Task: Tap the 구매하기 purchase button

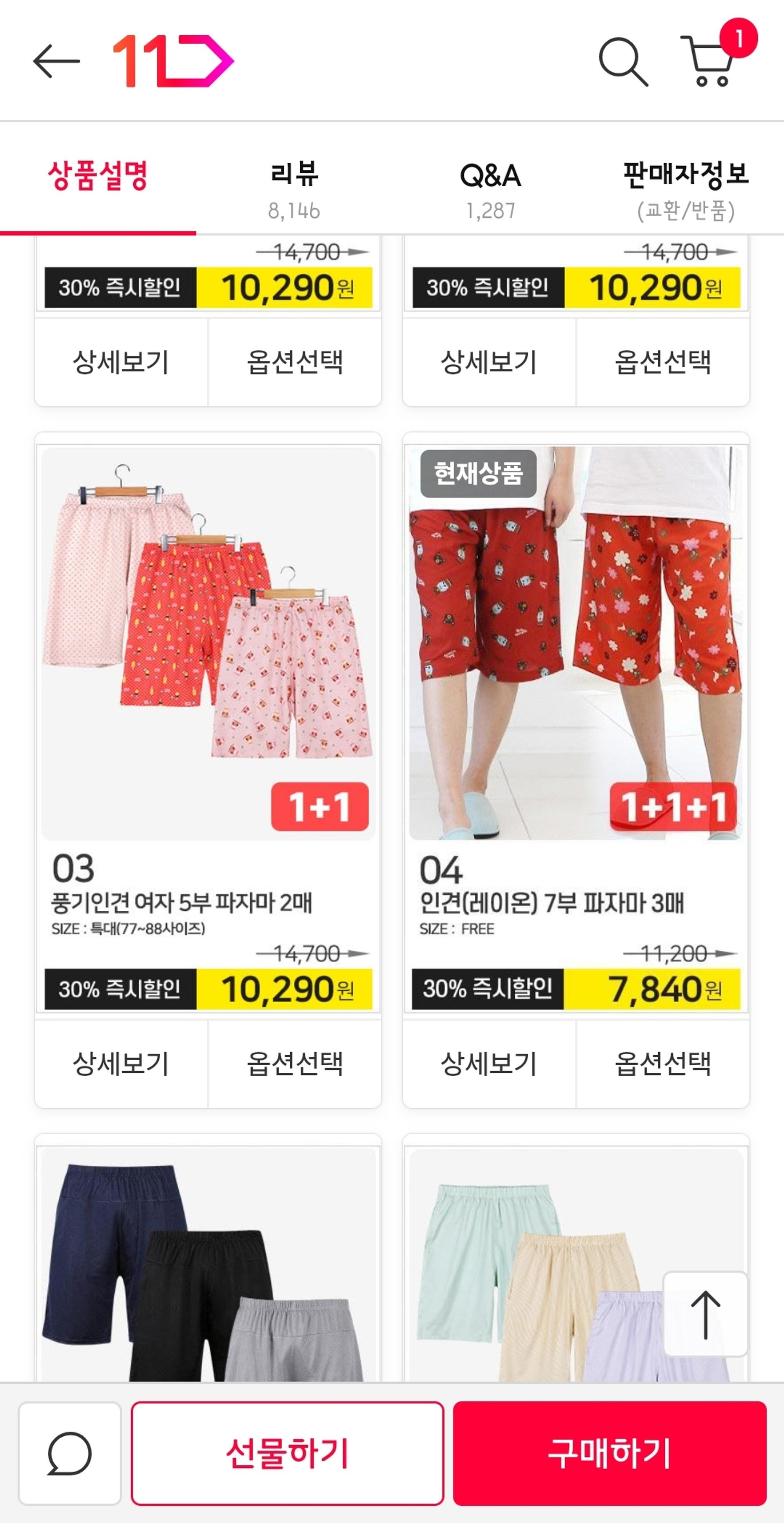Action: click(x=609, y=1453)
